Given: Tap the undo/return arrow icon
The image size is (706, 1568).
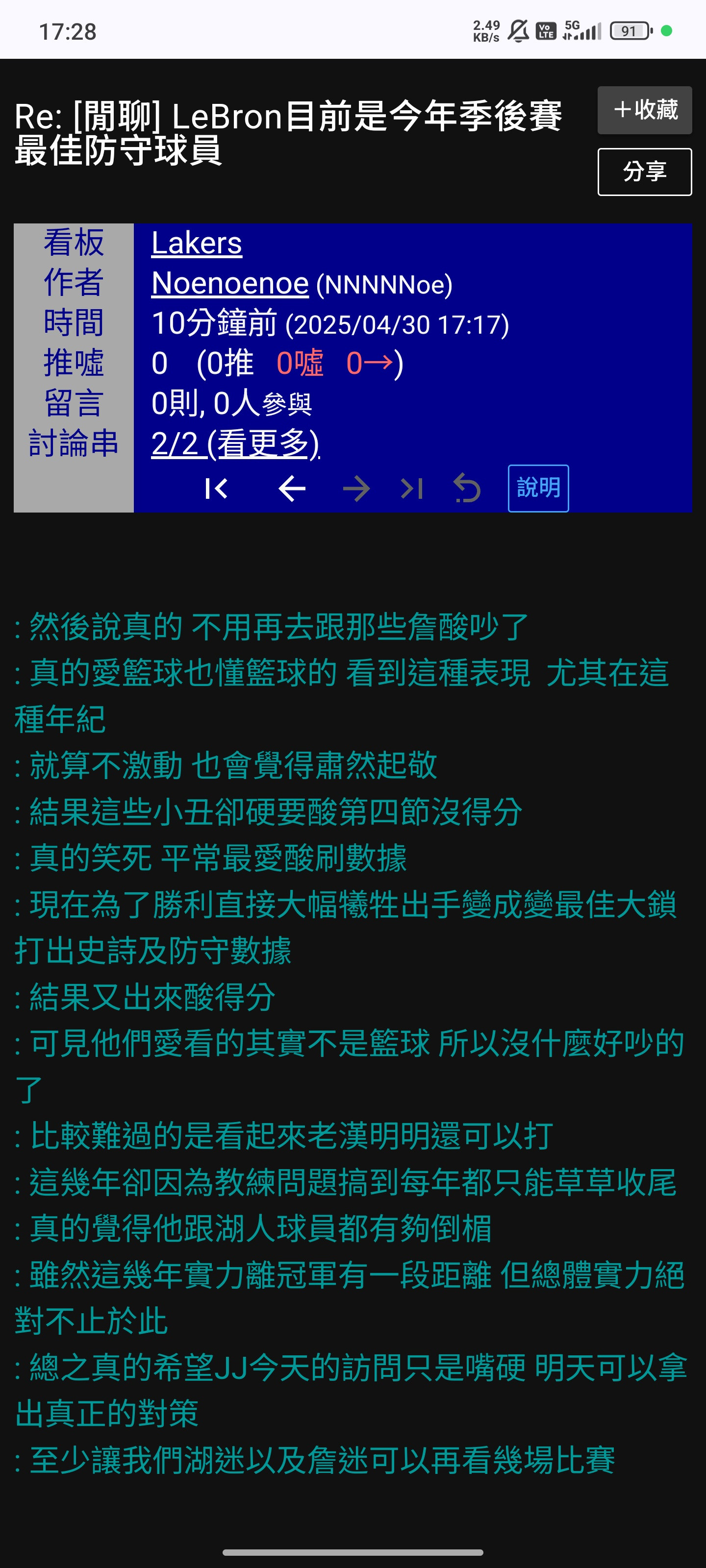Looking at the screenshot, I should (x=467, y=489).
